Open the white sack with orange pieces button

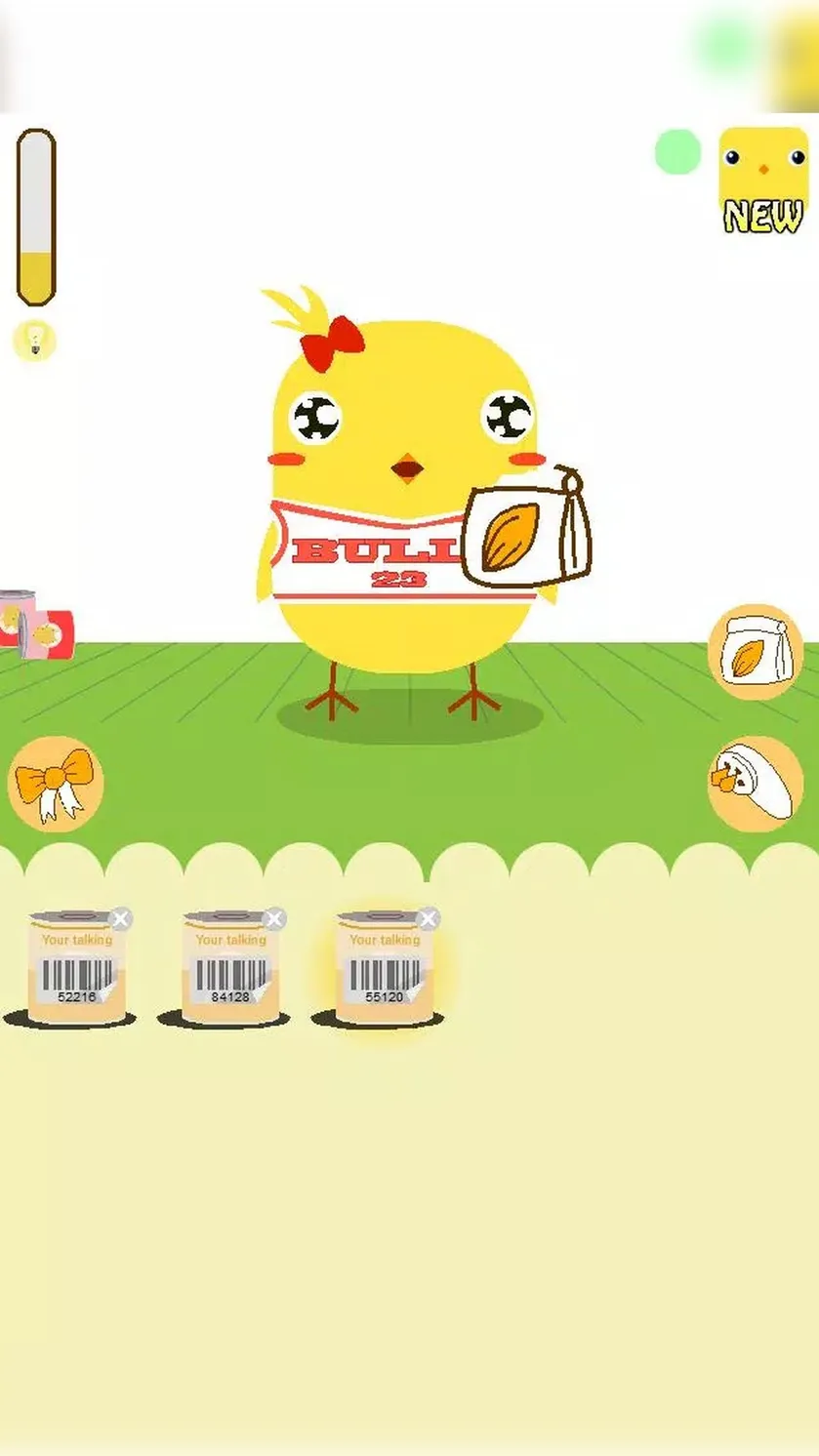pos(755,784)
